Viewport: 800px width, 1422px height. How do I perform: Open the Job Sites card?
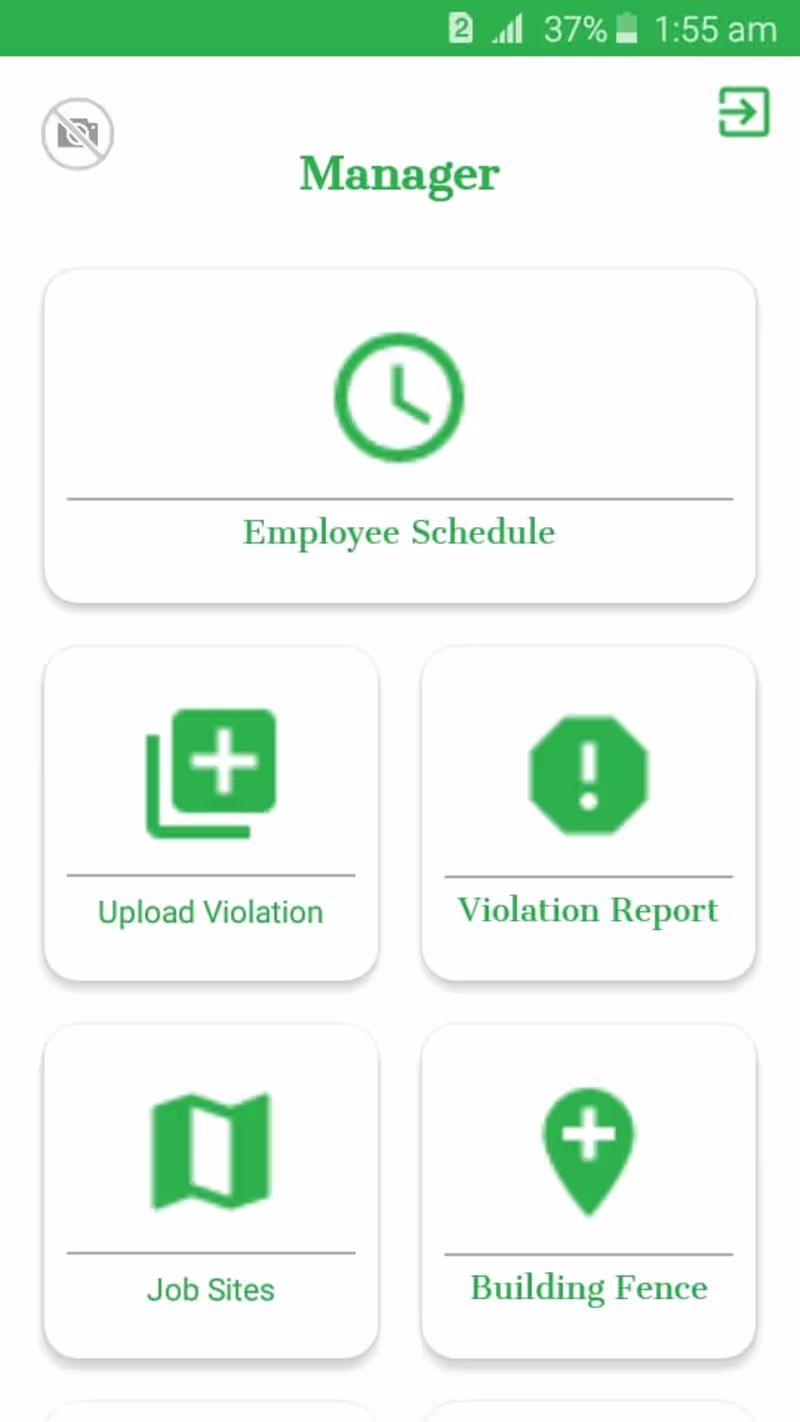(x=210, y=1190)
